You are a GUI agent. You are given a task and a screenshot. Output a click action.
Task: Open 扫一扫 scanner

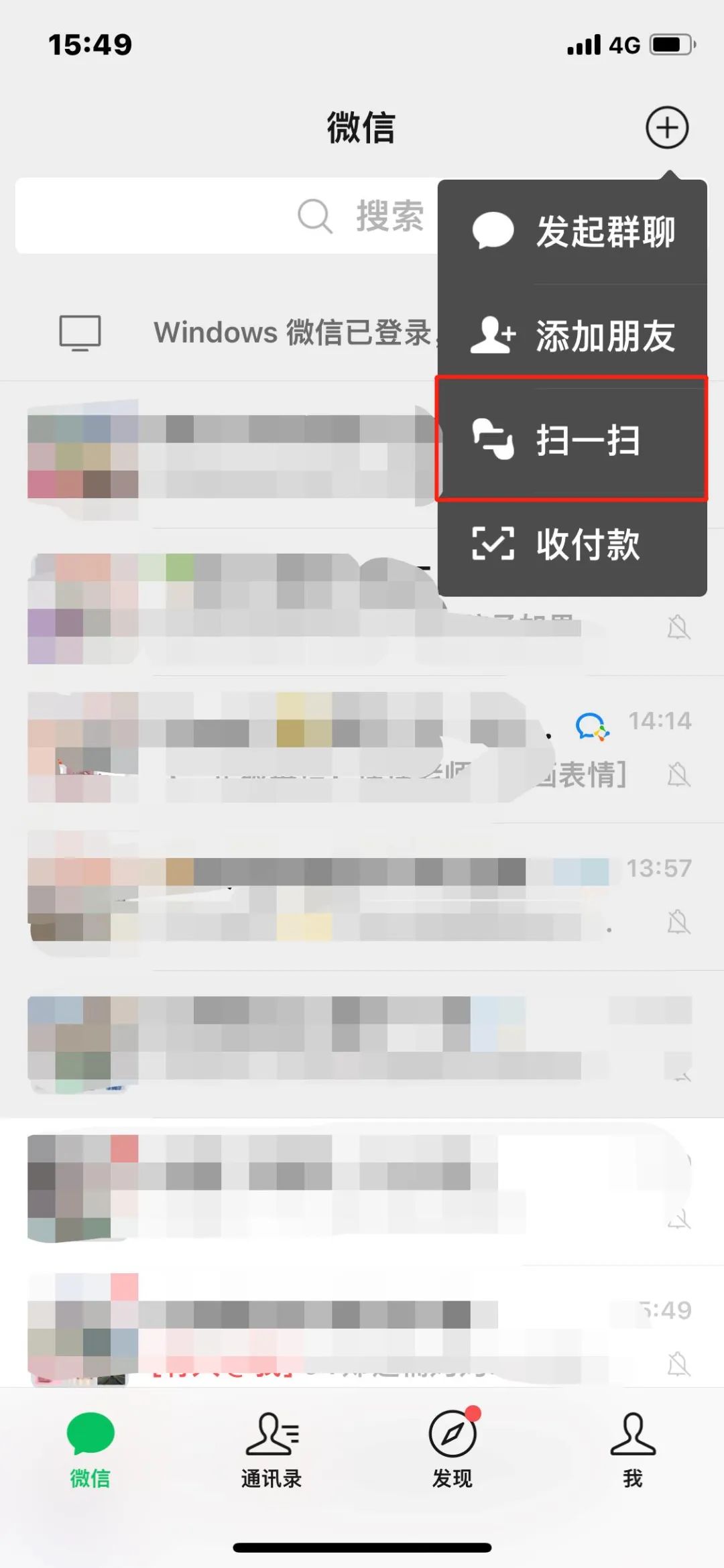572,440
